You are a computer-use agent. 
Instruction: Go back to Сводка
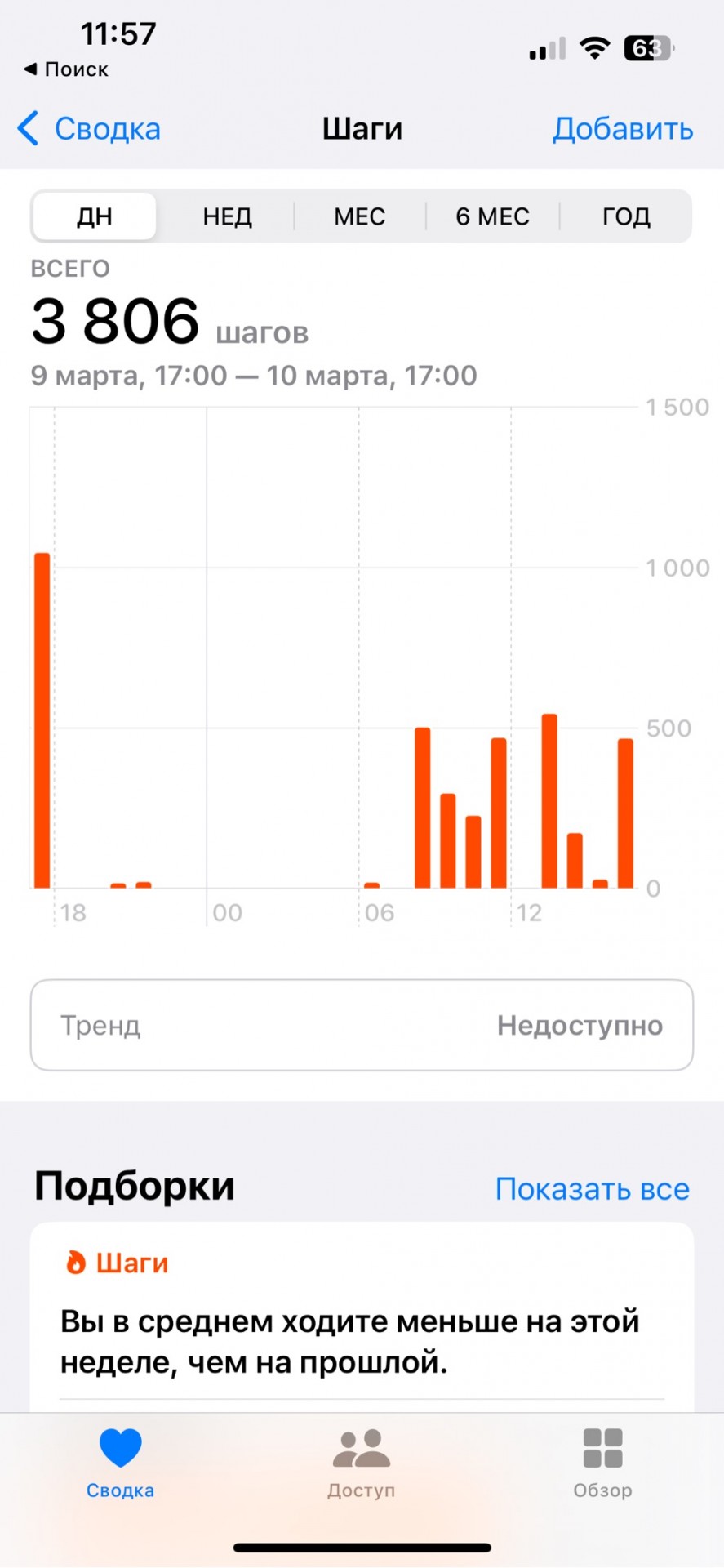(x=89, y=129)
